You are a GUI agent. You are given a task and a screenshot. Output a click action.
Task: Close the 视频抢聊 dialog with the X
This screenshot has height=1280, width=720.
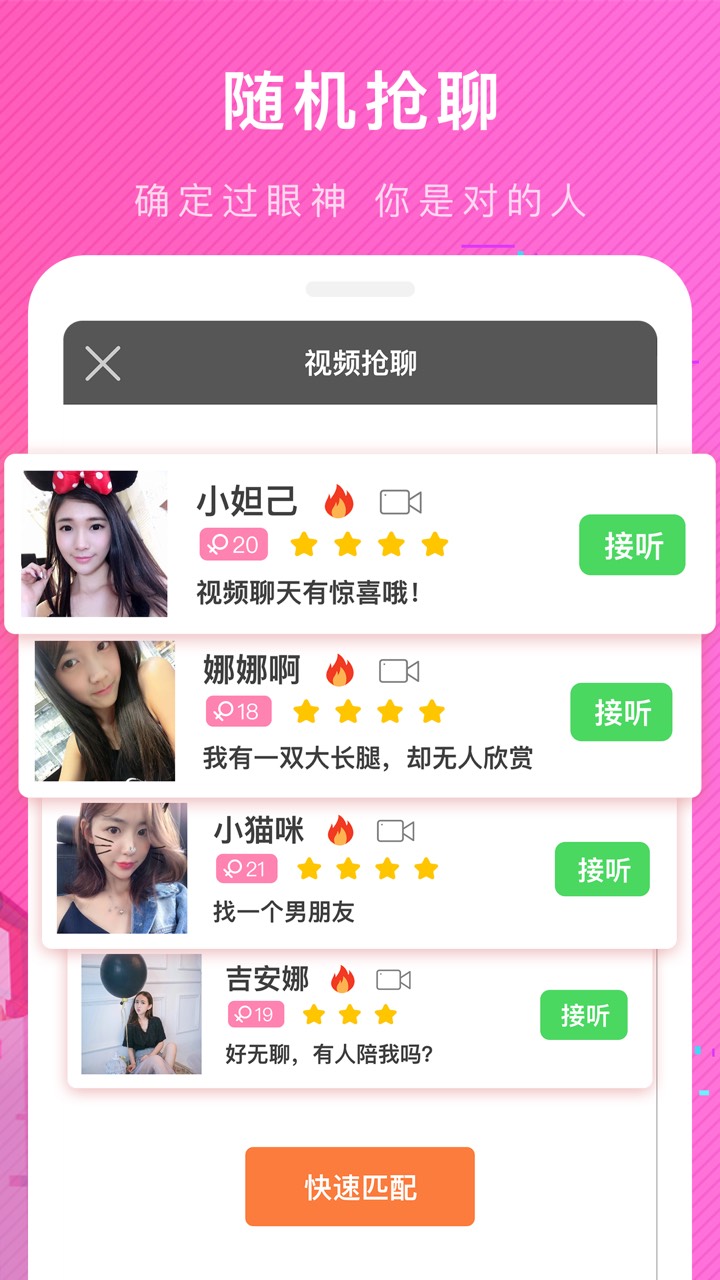(101, 364)
